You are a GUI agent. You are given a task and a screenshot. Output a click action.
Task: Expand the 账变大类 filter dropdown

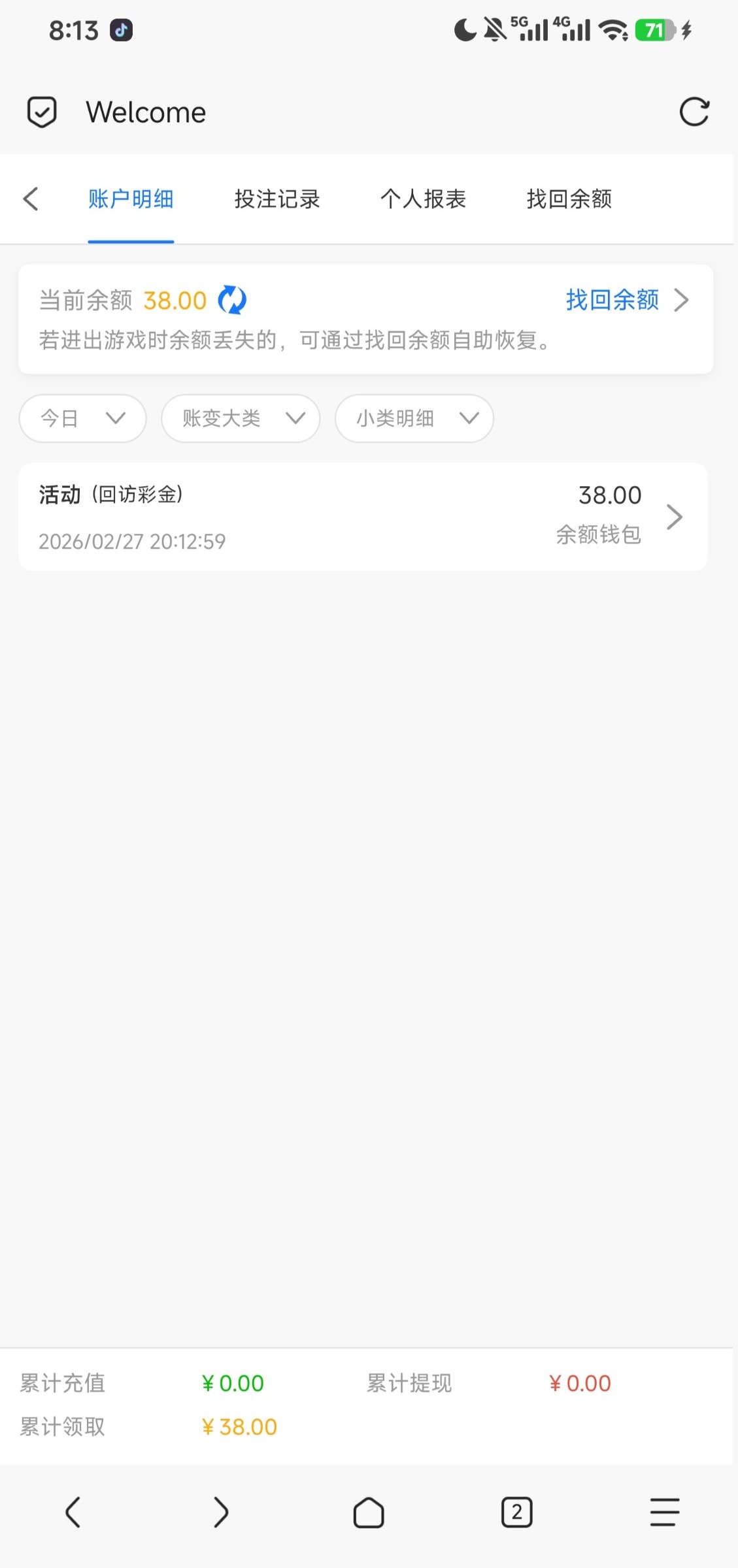click(241, 418)
